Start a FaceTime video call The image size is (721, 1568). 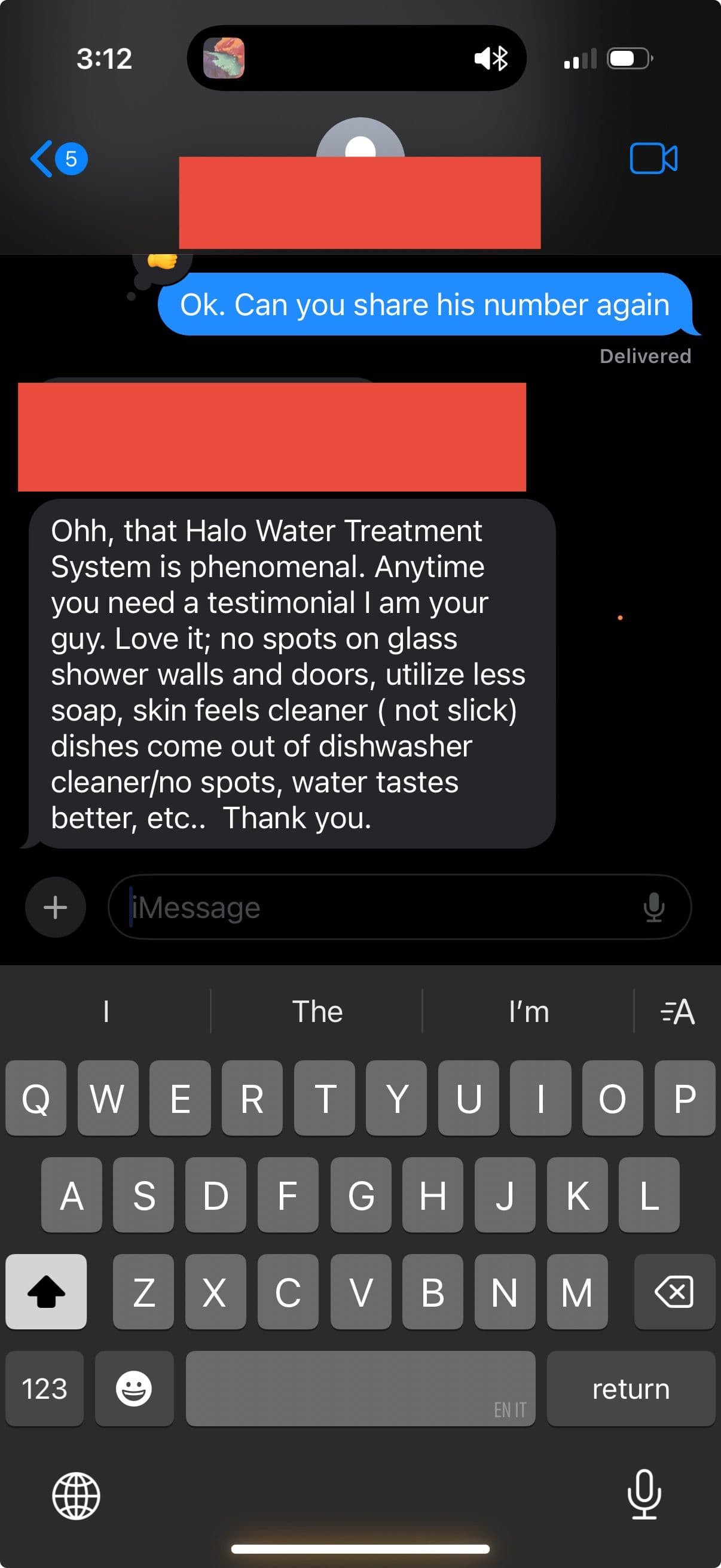654,159
